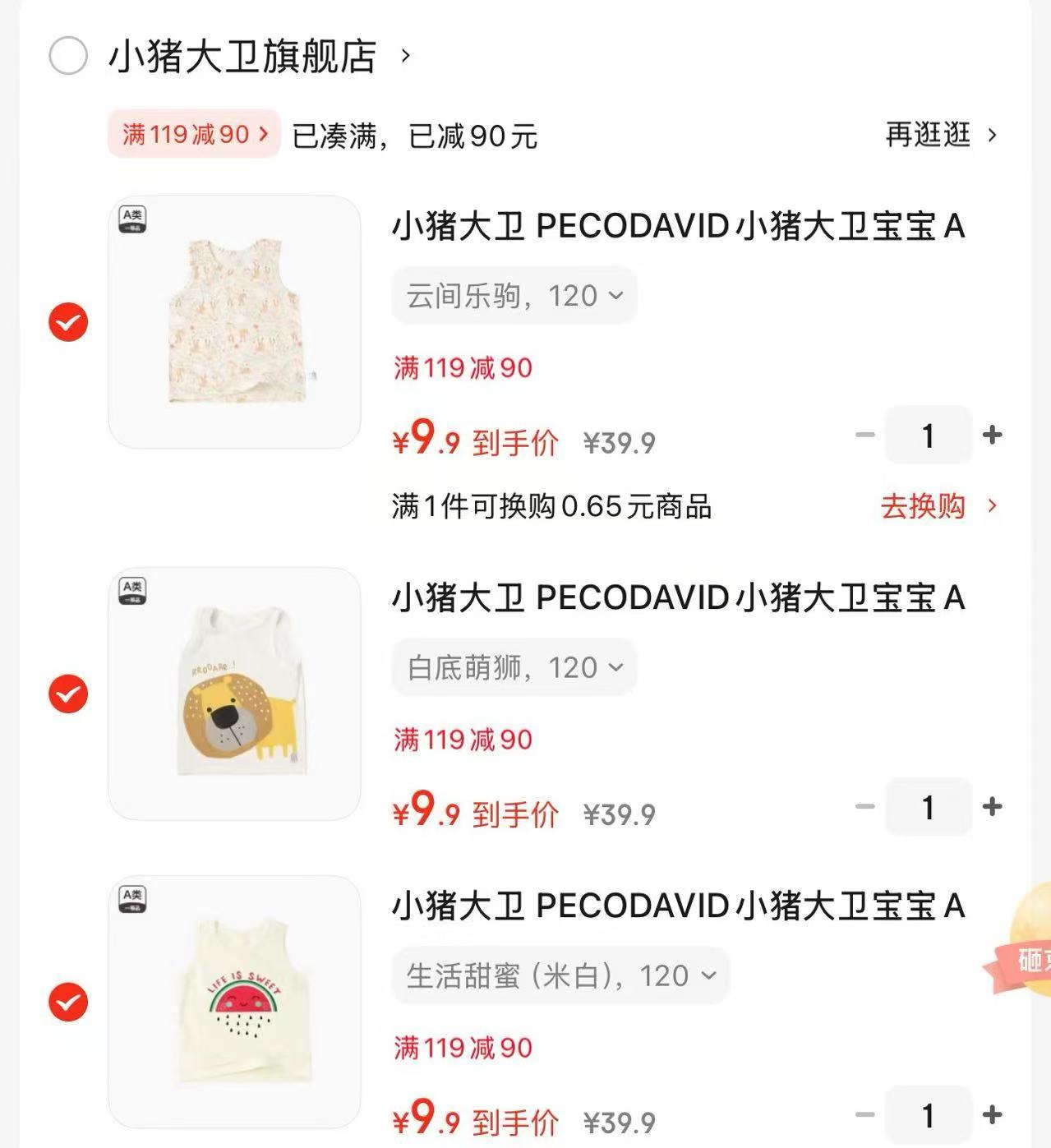Increase quantity of the 云间乐驹 vest
The height and width of the screenshot is (1148, 1051).
[x=992, y=435]
